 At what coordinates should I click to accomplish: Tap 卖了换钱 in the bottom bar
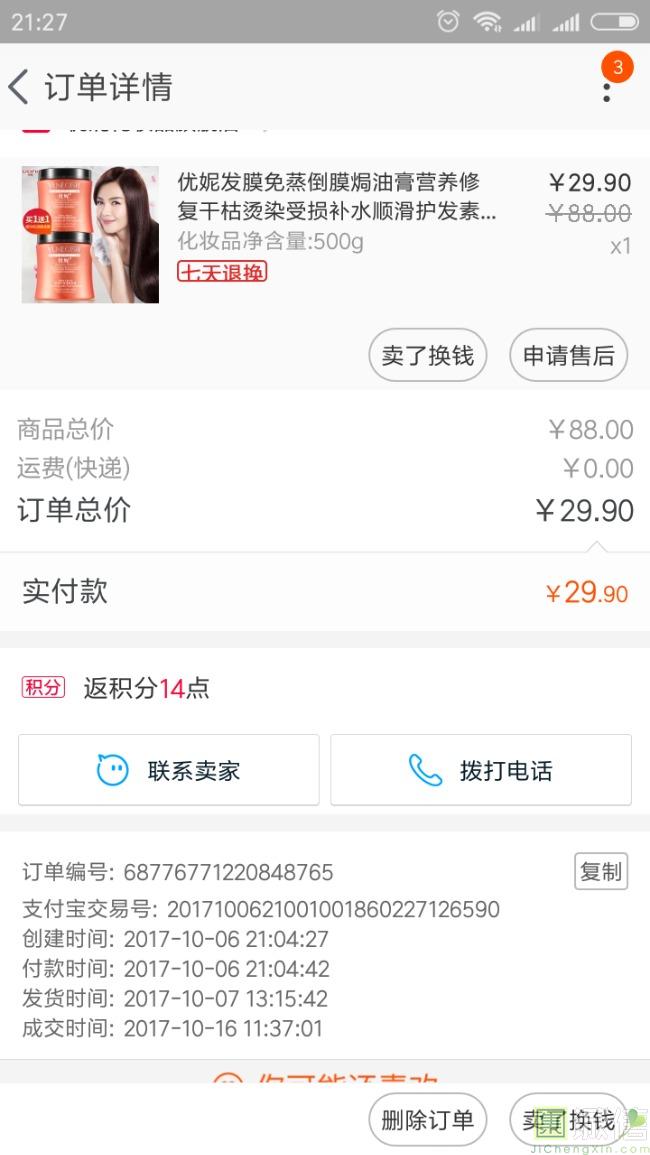pos(568,1120)
